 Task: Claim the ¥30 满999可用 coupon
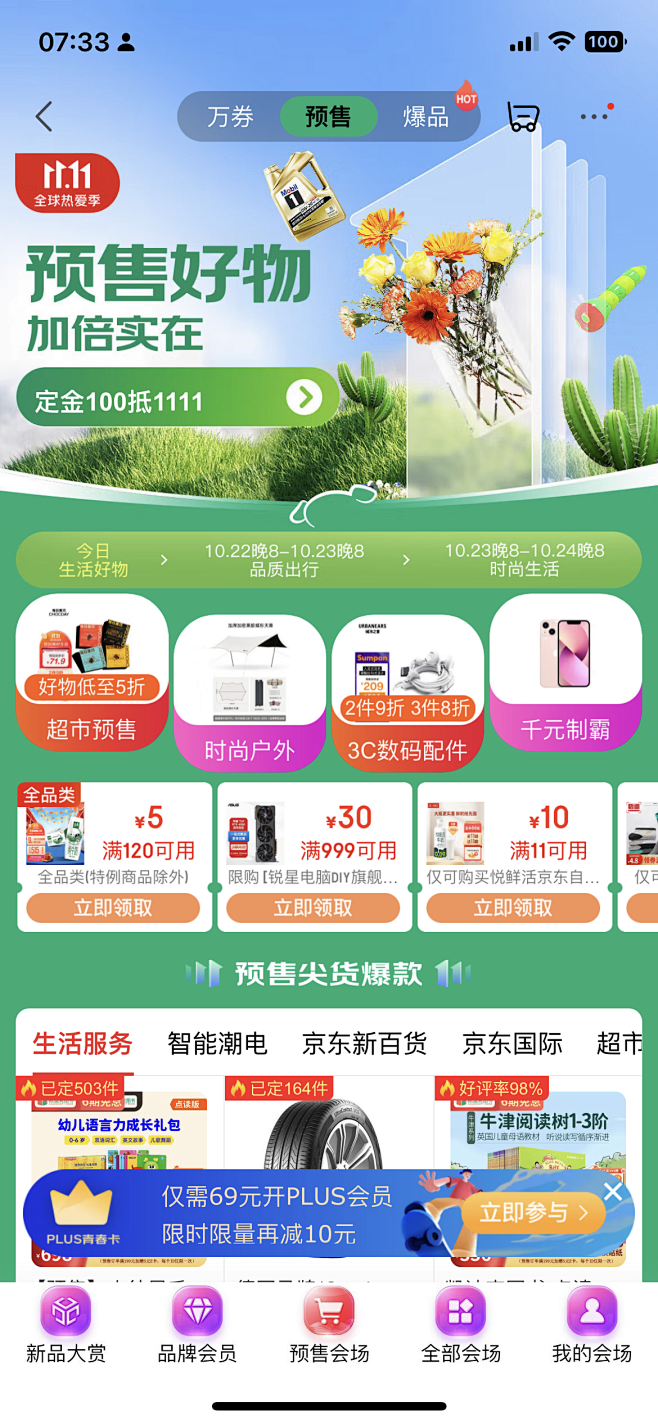(x=313, y=908)
